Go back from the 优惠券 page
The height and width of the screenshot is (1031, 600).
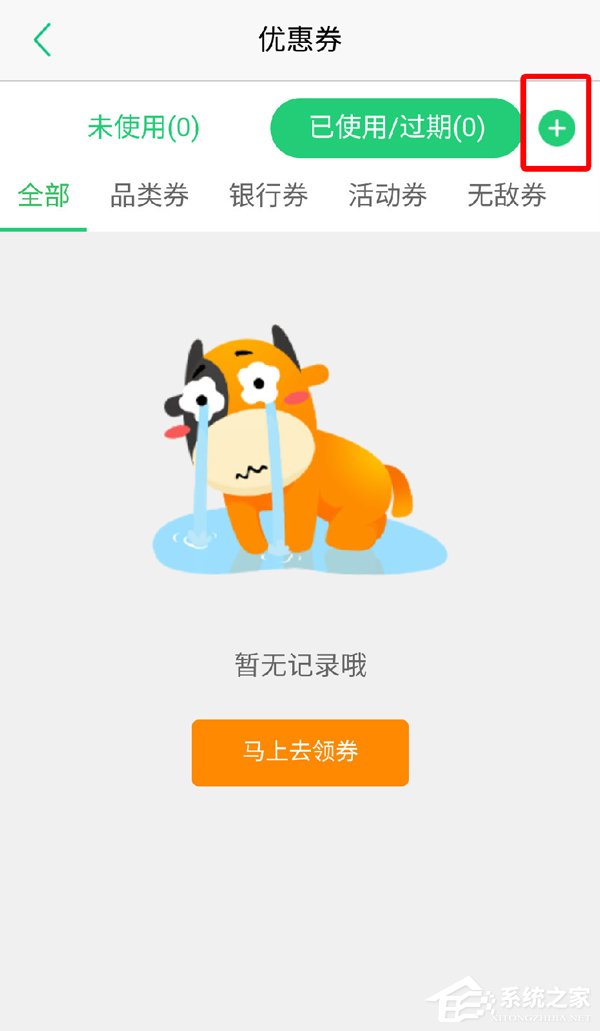tap(42, 40)
